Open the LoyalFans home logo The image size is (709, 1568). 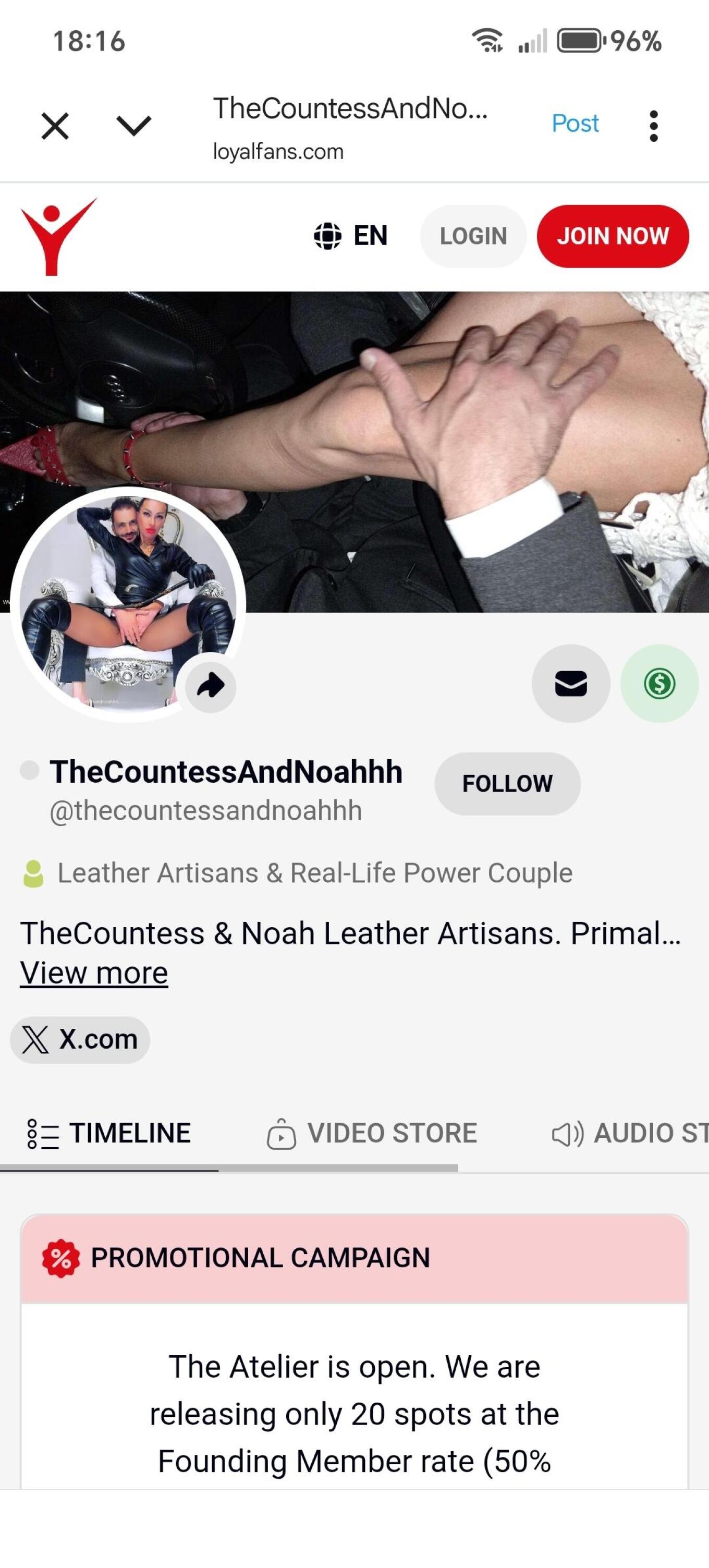point(57,236)
